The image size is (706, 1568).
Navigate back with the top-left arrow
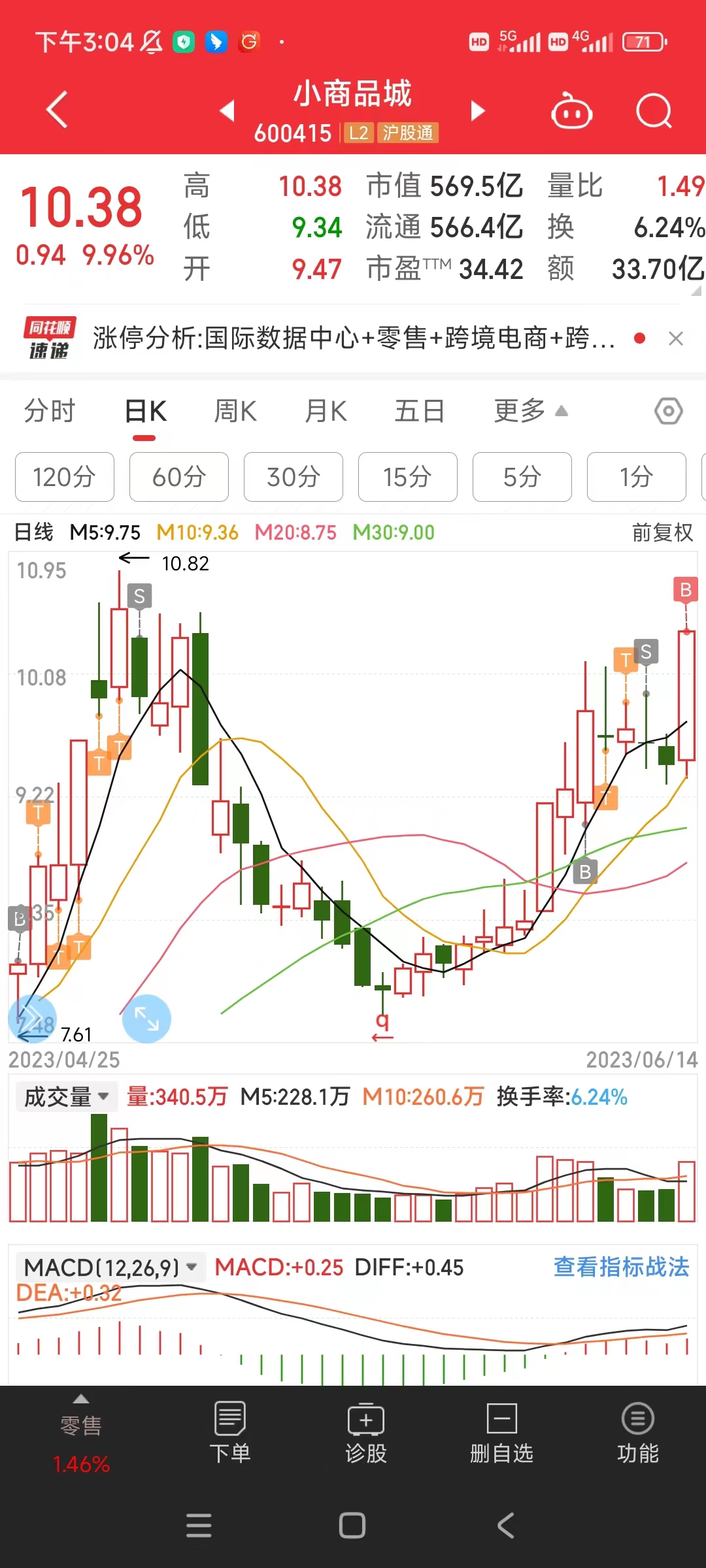(x=56, y=108)
